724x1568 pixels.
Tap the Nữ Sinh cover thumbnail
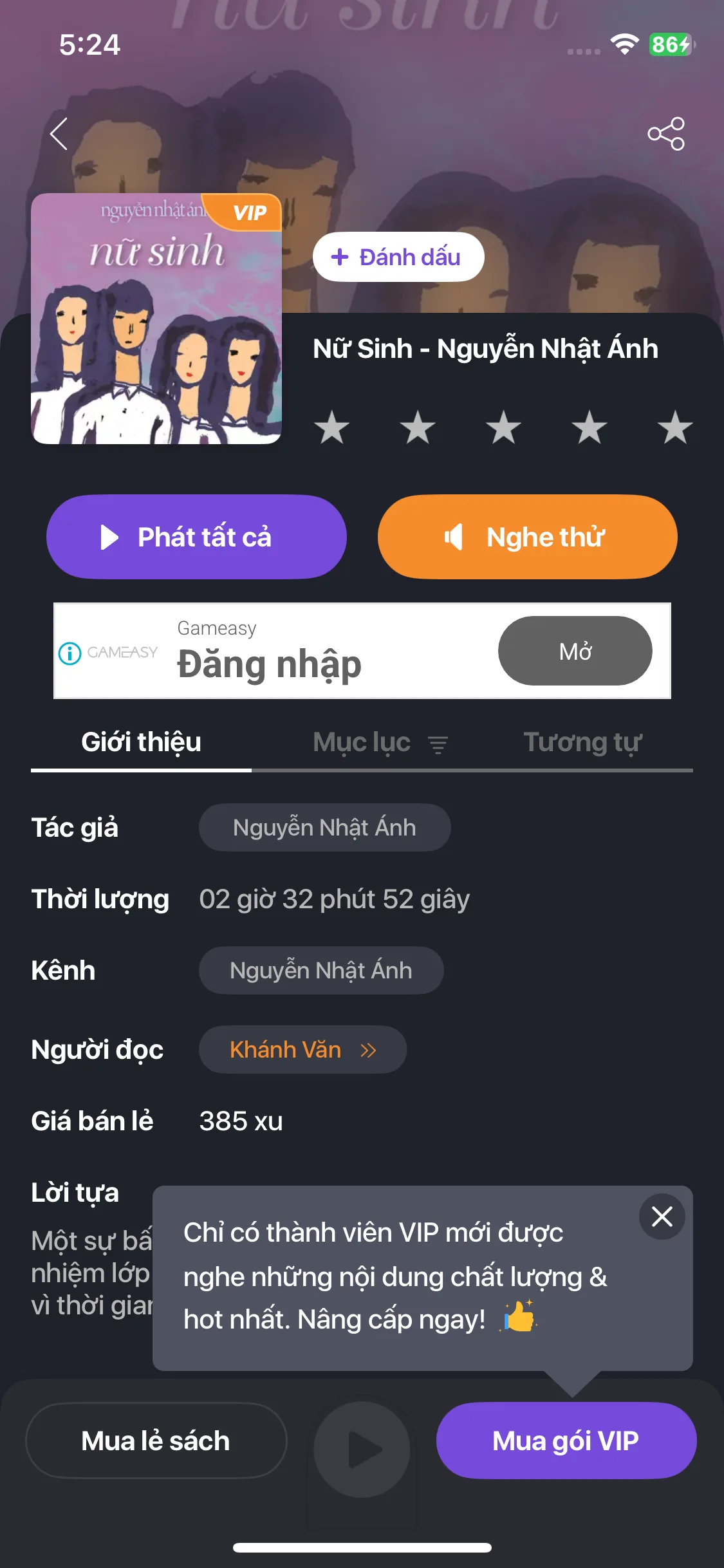158,319
